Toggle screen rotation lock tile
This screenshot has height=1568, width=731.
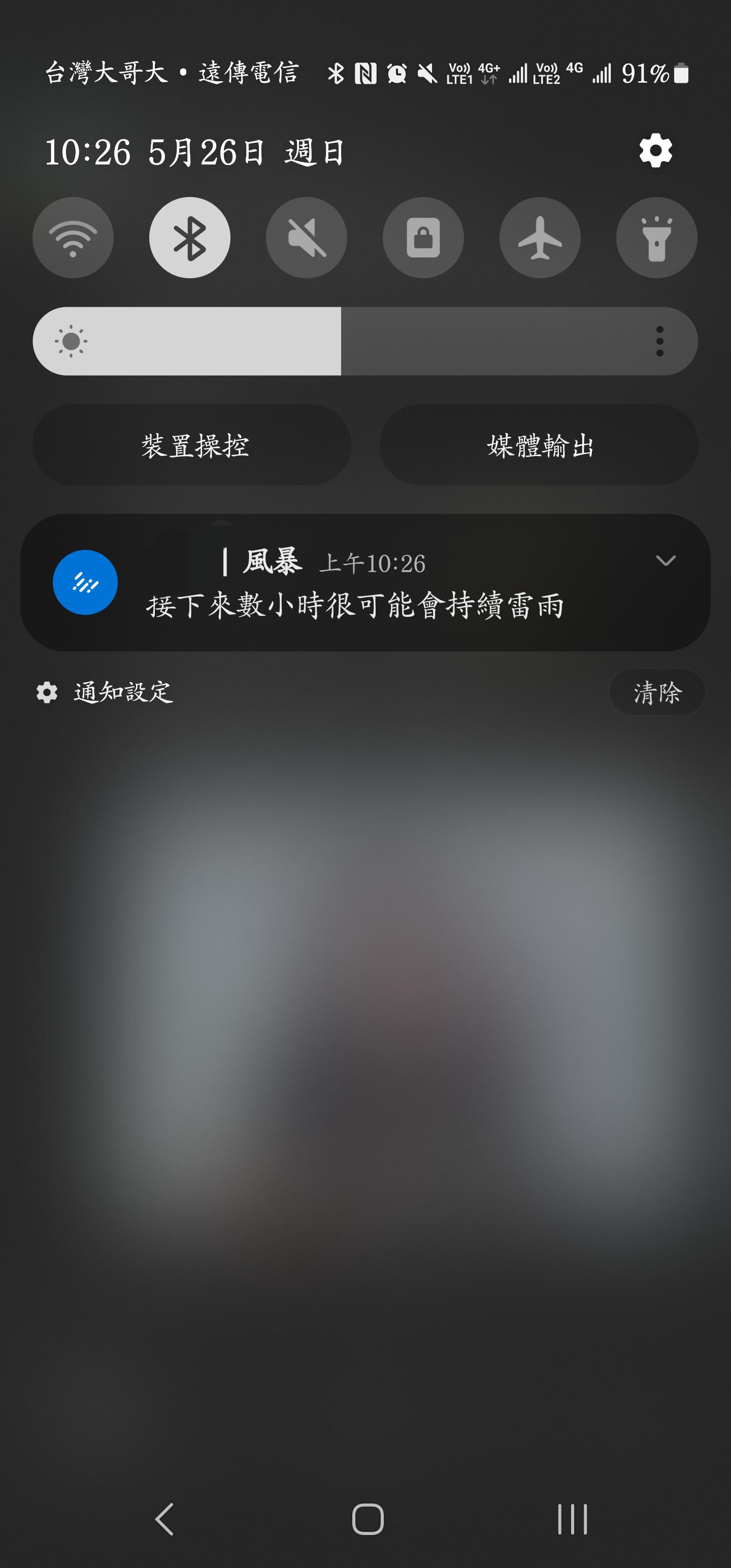click(x=423, y=238)
